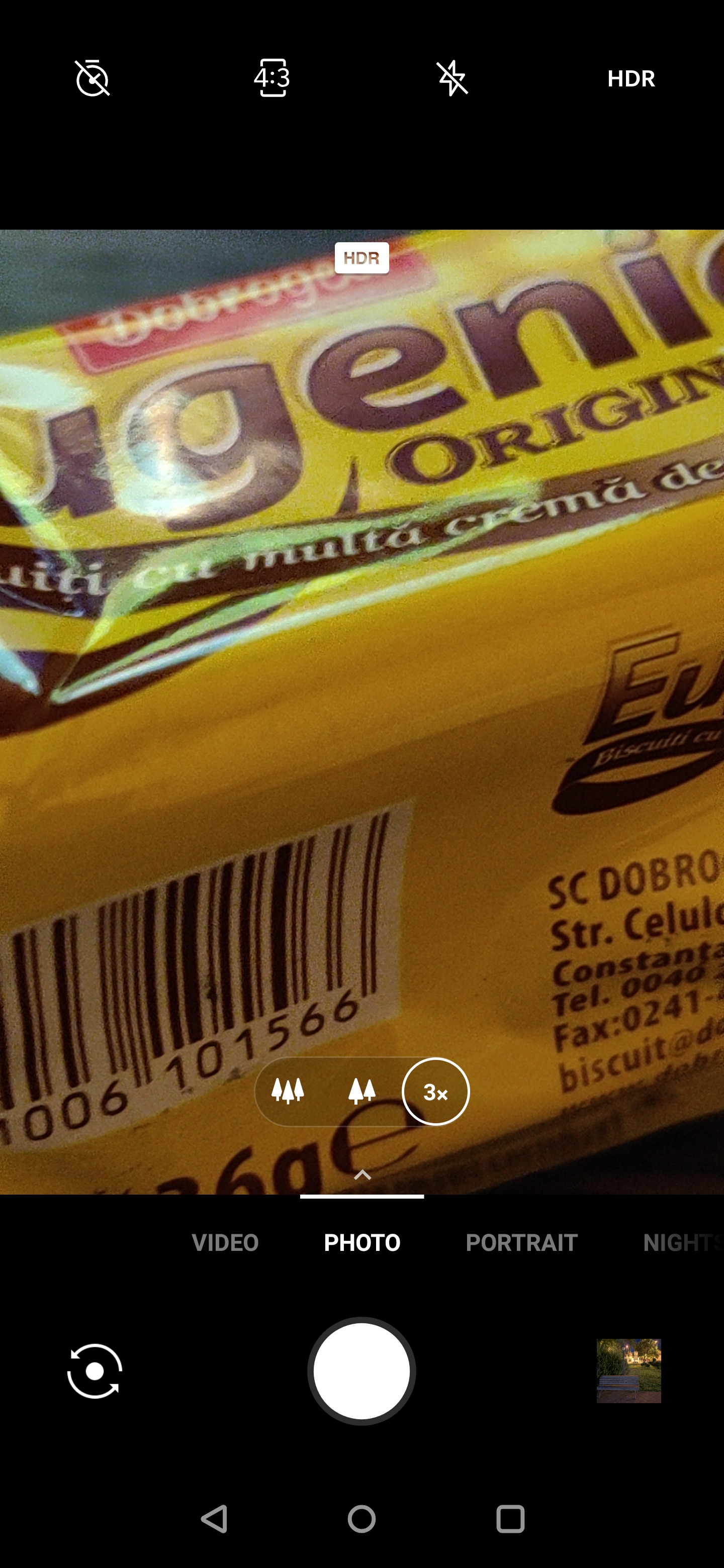This screenshot has width=724, height=1568.
Task: Select the standard wide lens (two trees)
Action: [x=361, y=1092]
